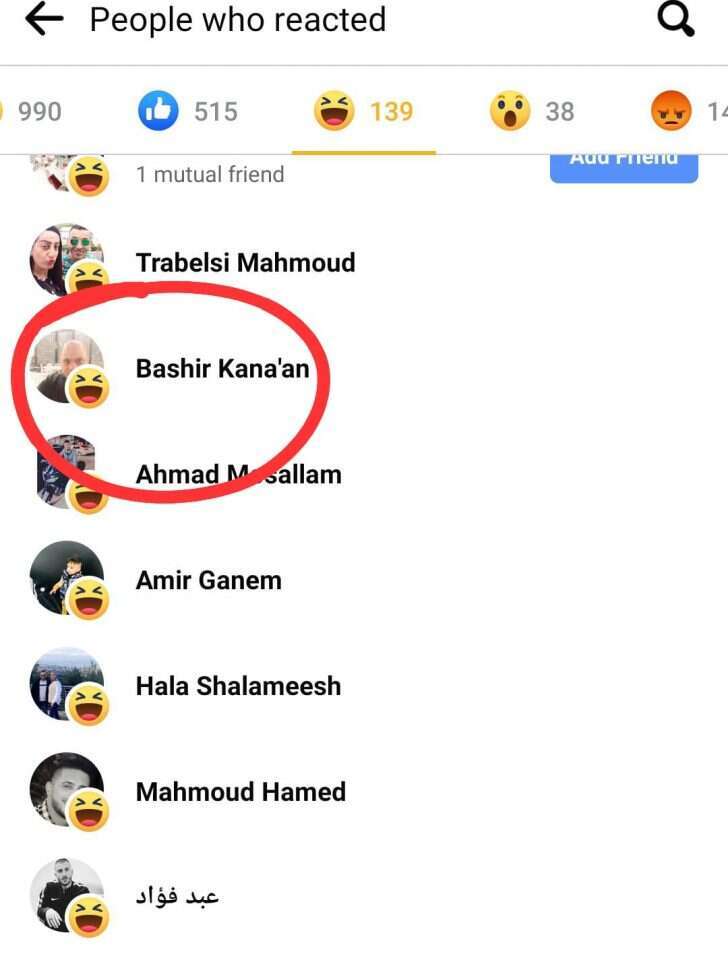The image size is (728, 960).
Task: Open Mahmoud Hamed's profile
Action: click(240, 792)
